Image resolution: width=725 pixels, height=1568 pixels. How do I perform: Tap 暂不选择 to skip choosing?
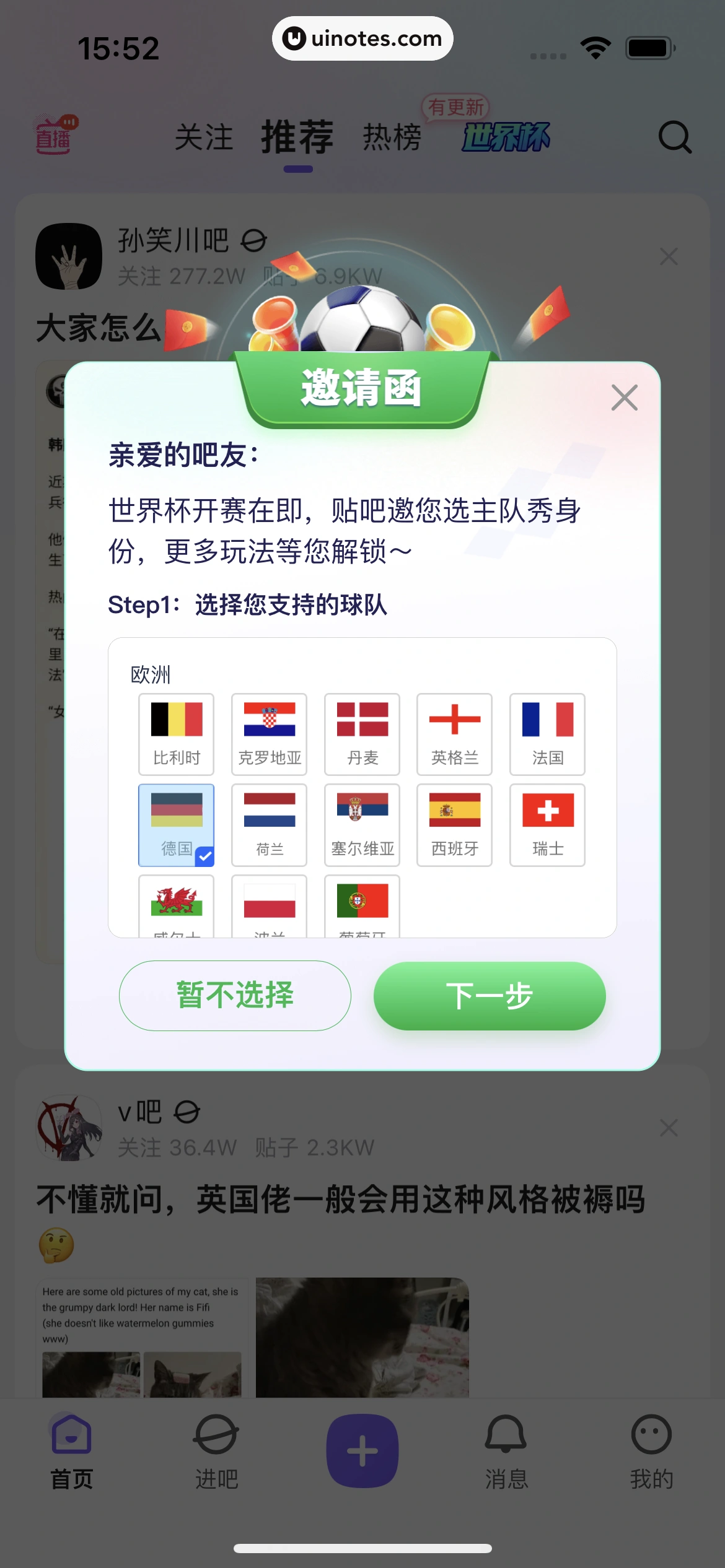[x=235, y=996]
